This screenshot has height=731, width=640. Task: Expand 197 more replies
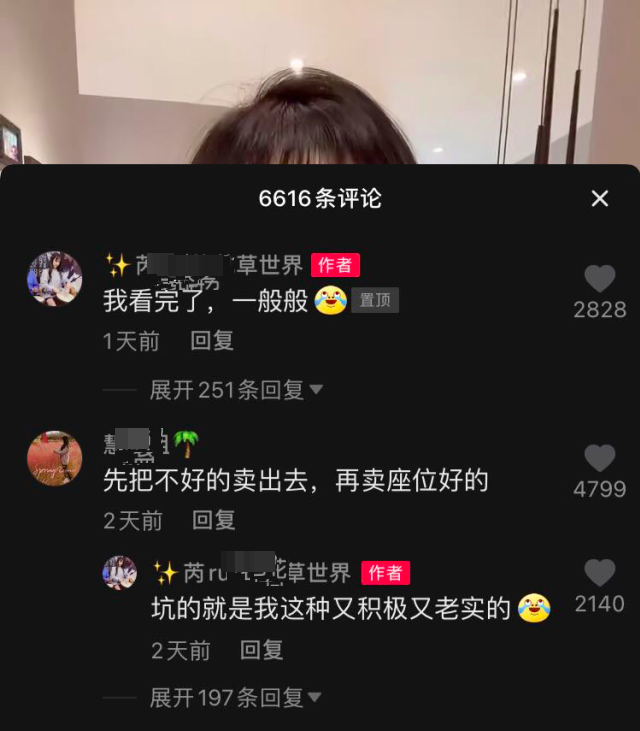(x=236, y=697)
